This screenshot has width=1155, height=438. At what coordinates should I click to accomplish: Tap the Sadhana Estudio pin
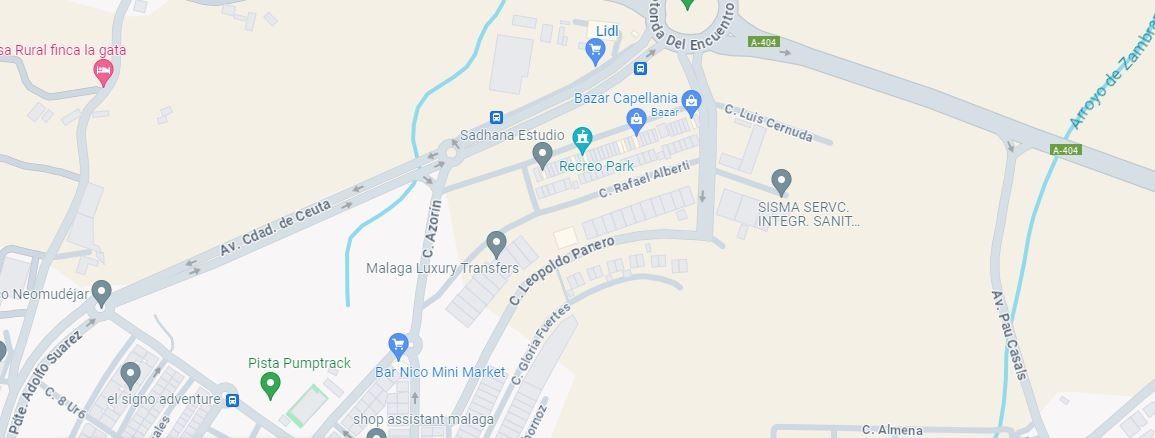point(542,155)
